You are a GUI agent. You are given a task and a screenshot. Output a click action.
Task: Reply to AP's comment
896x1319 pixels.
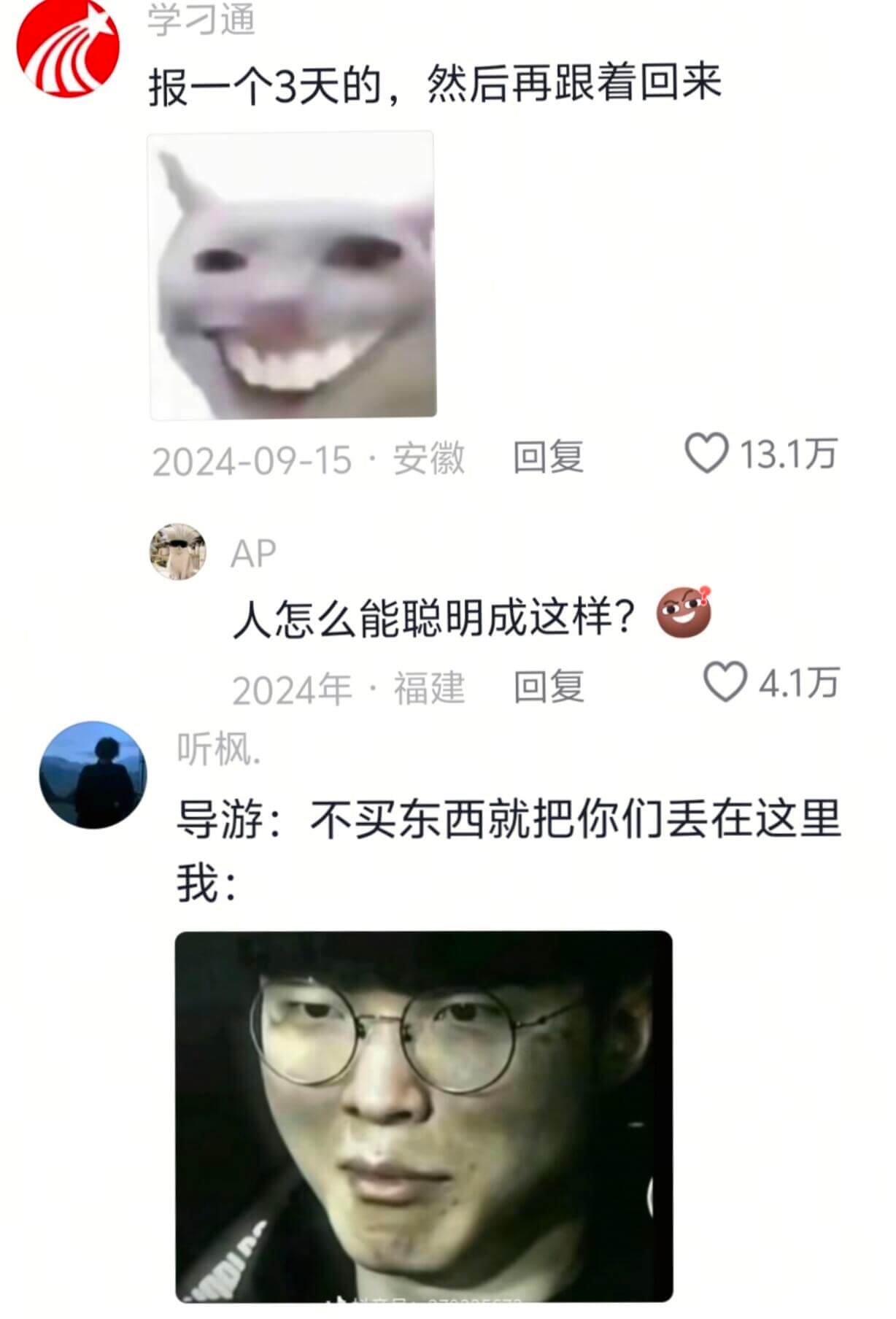pos(549,686)
